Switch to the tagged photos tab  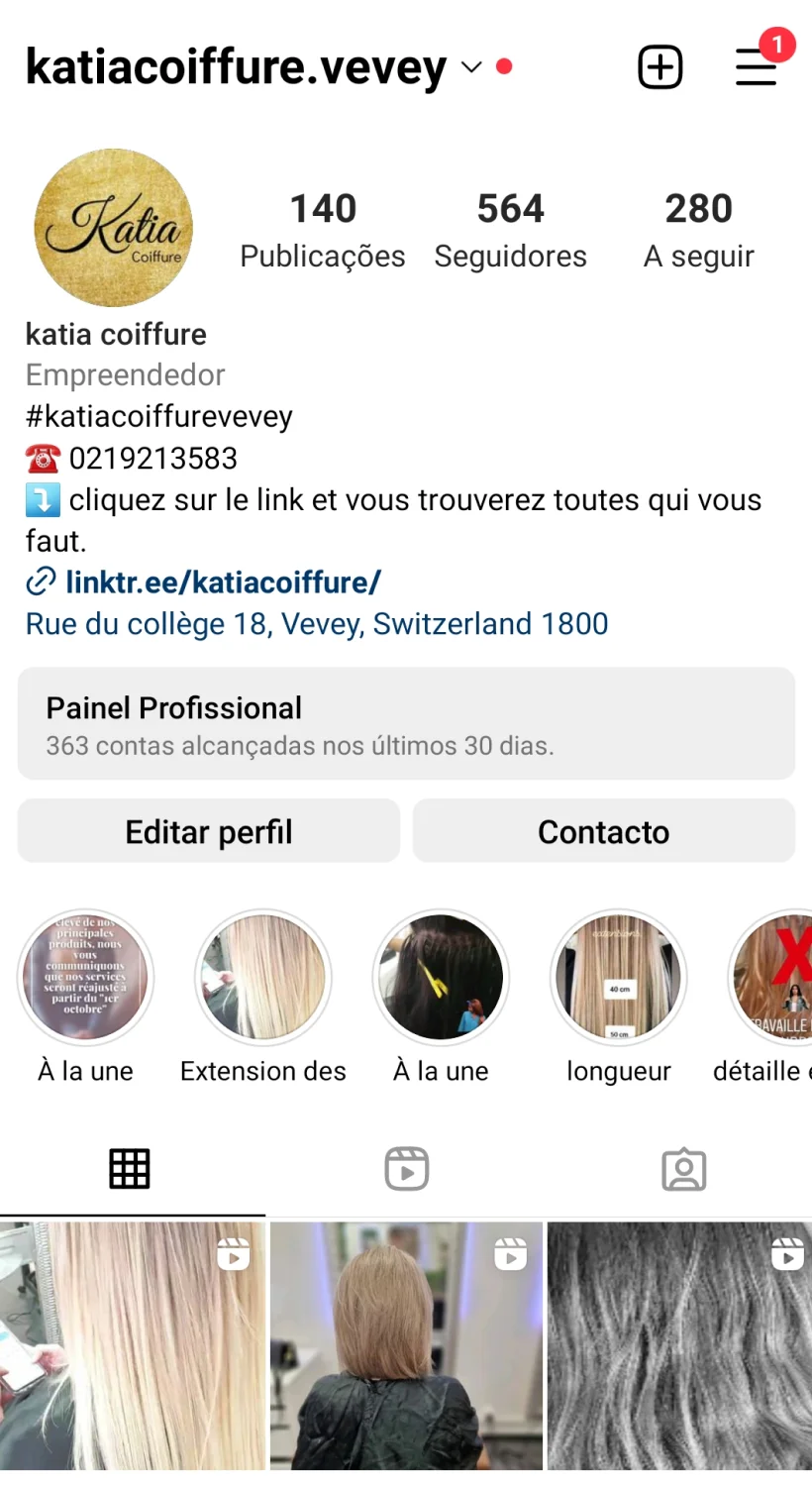pyautogui.click(x=683, y=1169)
